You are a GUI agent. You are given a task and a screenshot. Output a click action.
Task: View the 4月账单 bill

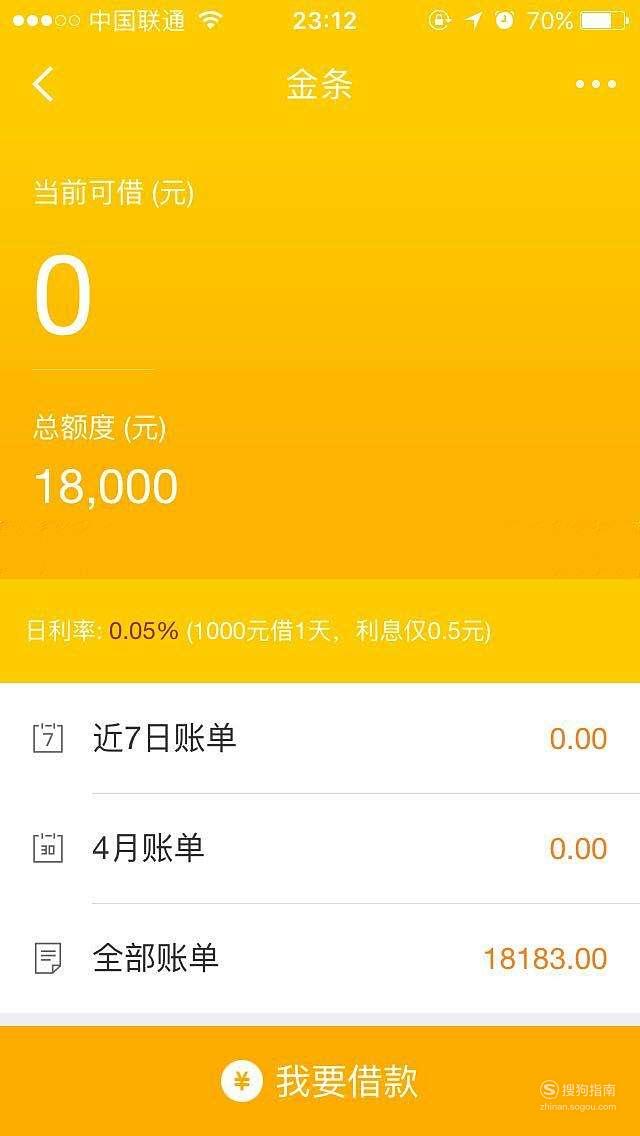pyautogui.click(x=320, y=848)
